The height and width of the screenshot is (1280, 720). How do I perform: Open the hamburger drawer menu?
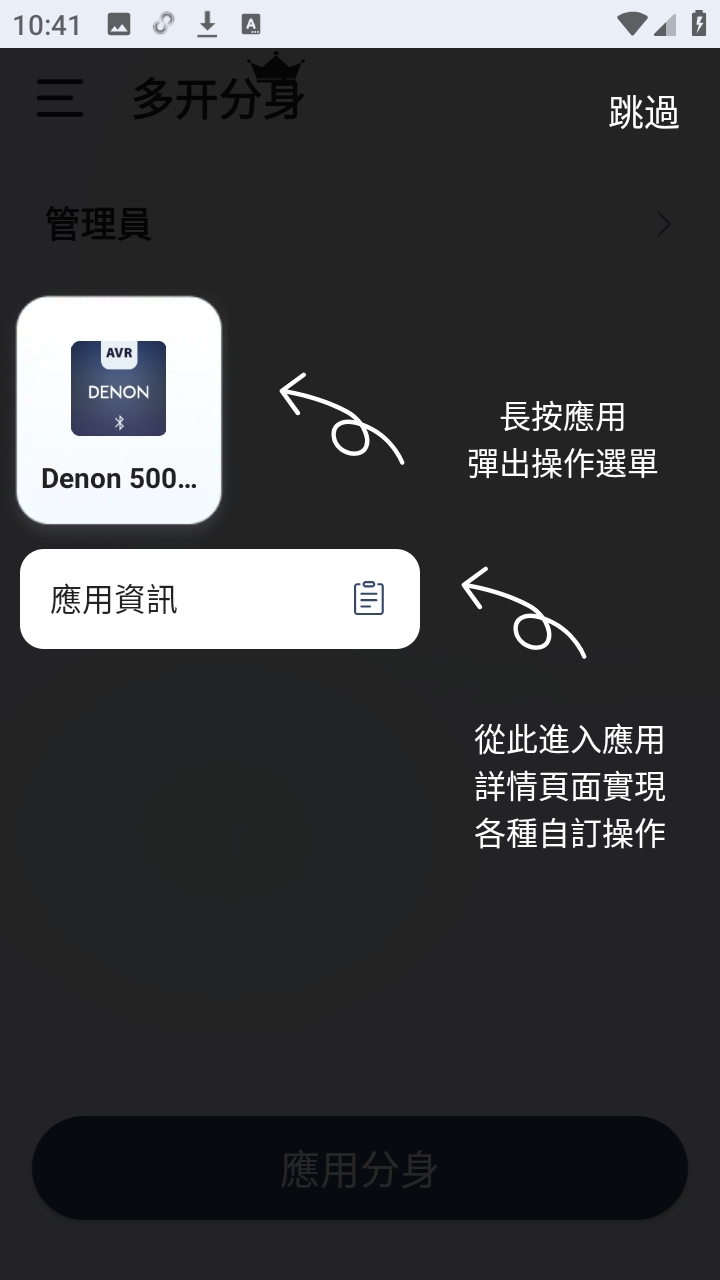click(60, 99)
